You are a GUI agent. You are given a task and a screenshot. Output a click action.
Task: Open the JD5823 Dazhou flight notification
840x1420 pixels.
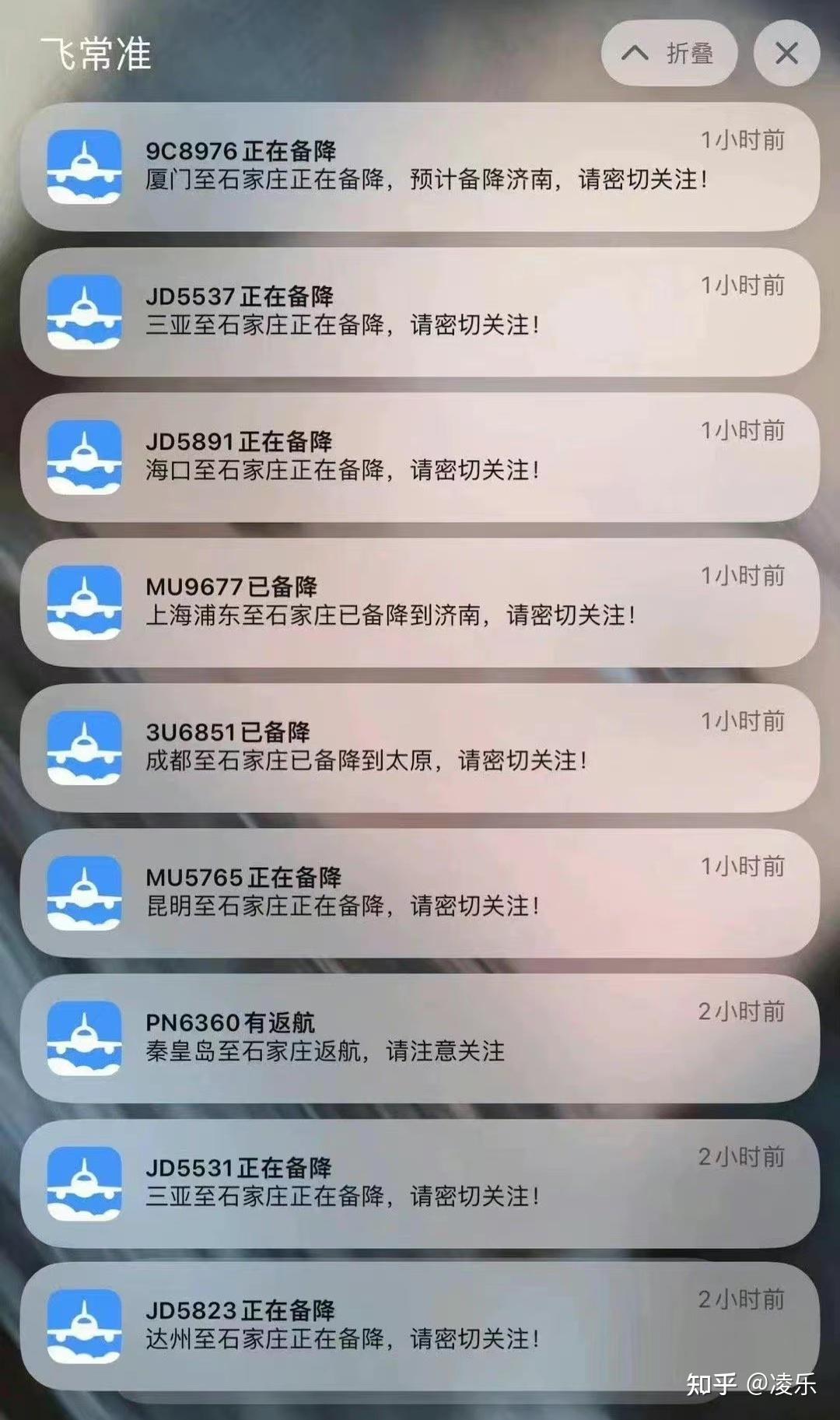pos(420,1325)
